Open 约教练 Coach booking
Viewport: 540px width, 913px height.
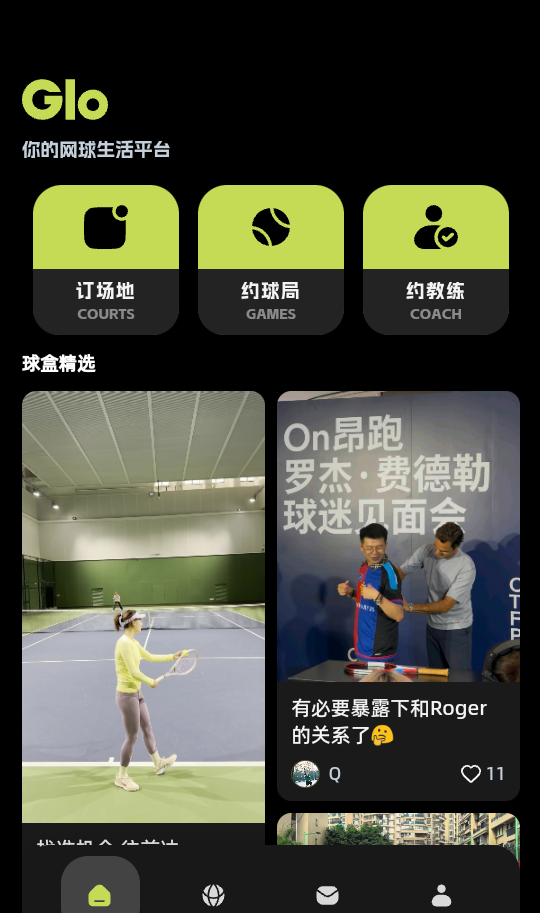point(436,260)
